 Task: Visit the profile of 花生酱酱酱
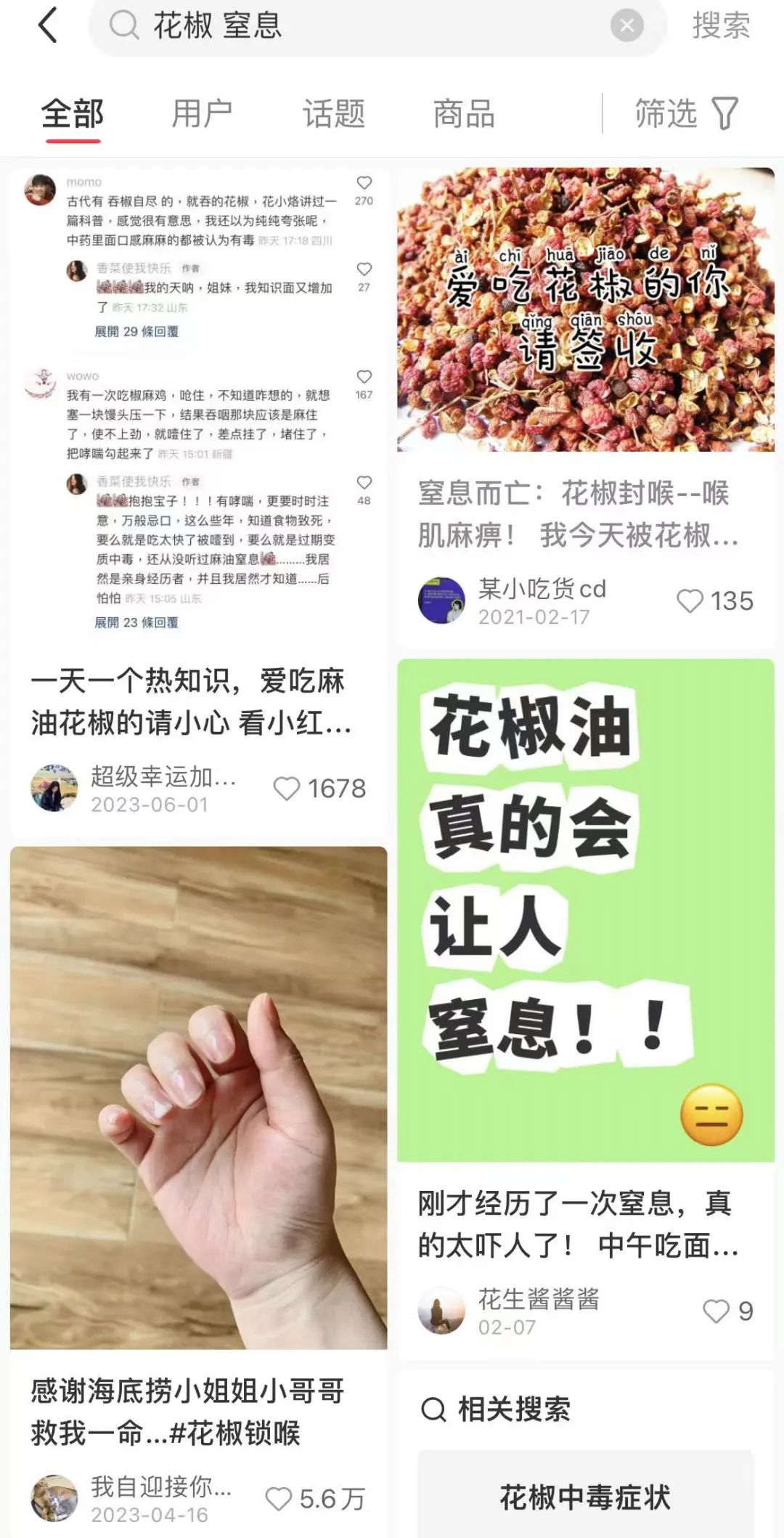click(441, 1311)
